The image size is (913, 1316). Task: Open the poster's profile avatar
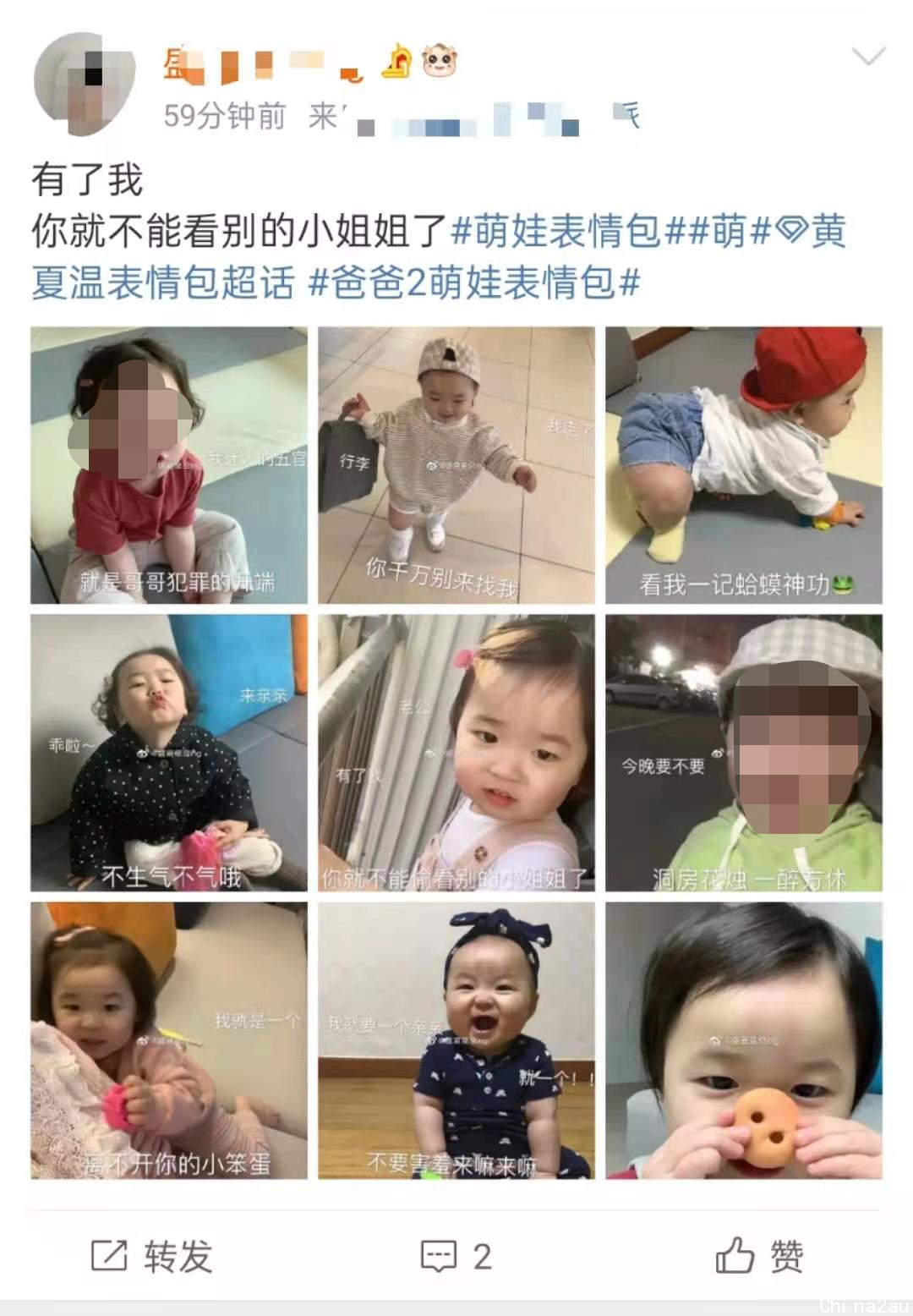[84, 83]
